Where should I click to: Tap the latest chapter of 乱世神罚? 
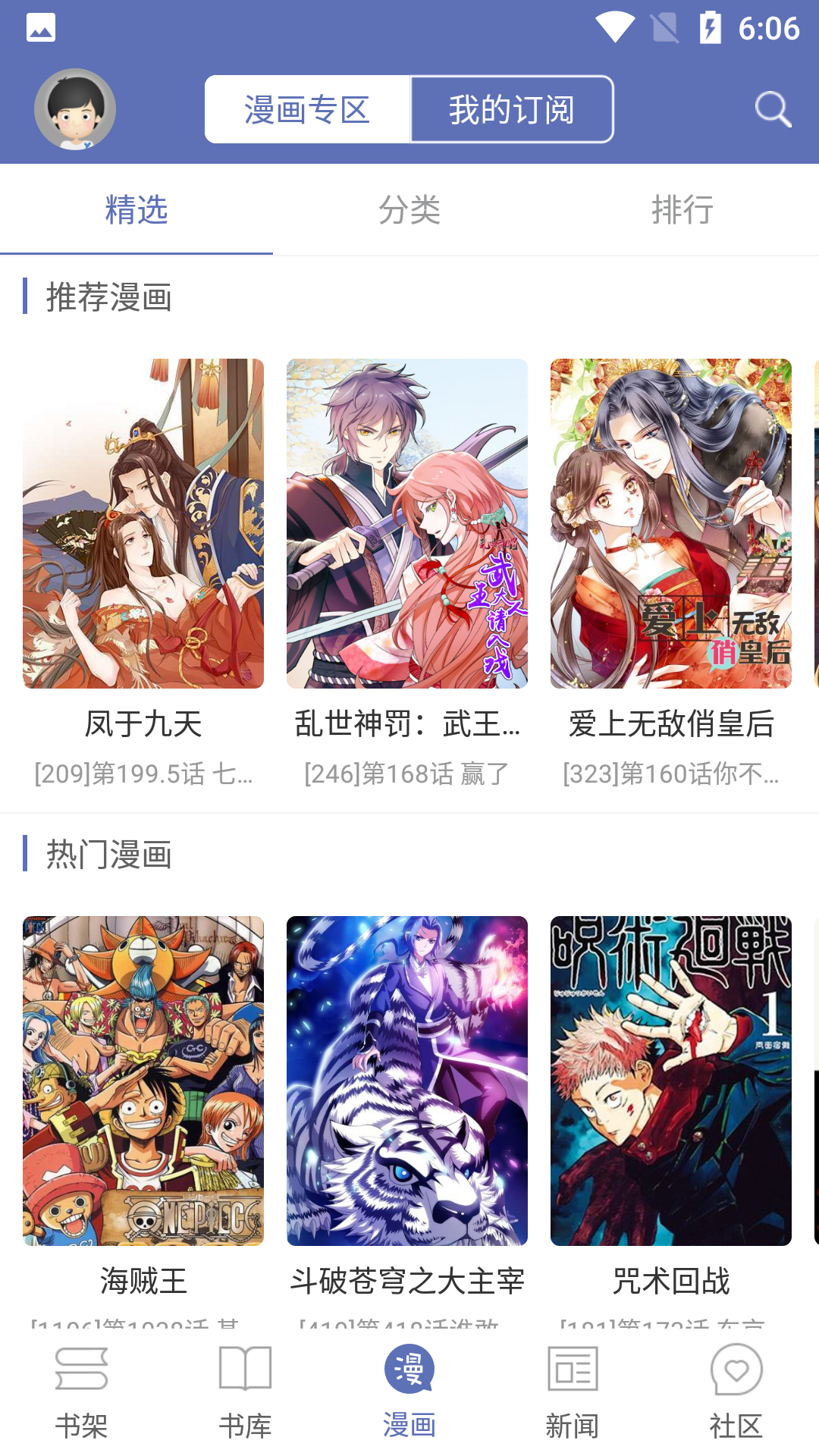tap(407, 773)
